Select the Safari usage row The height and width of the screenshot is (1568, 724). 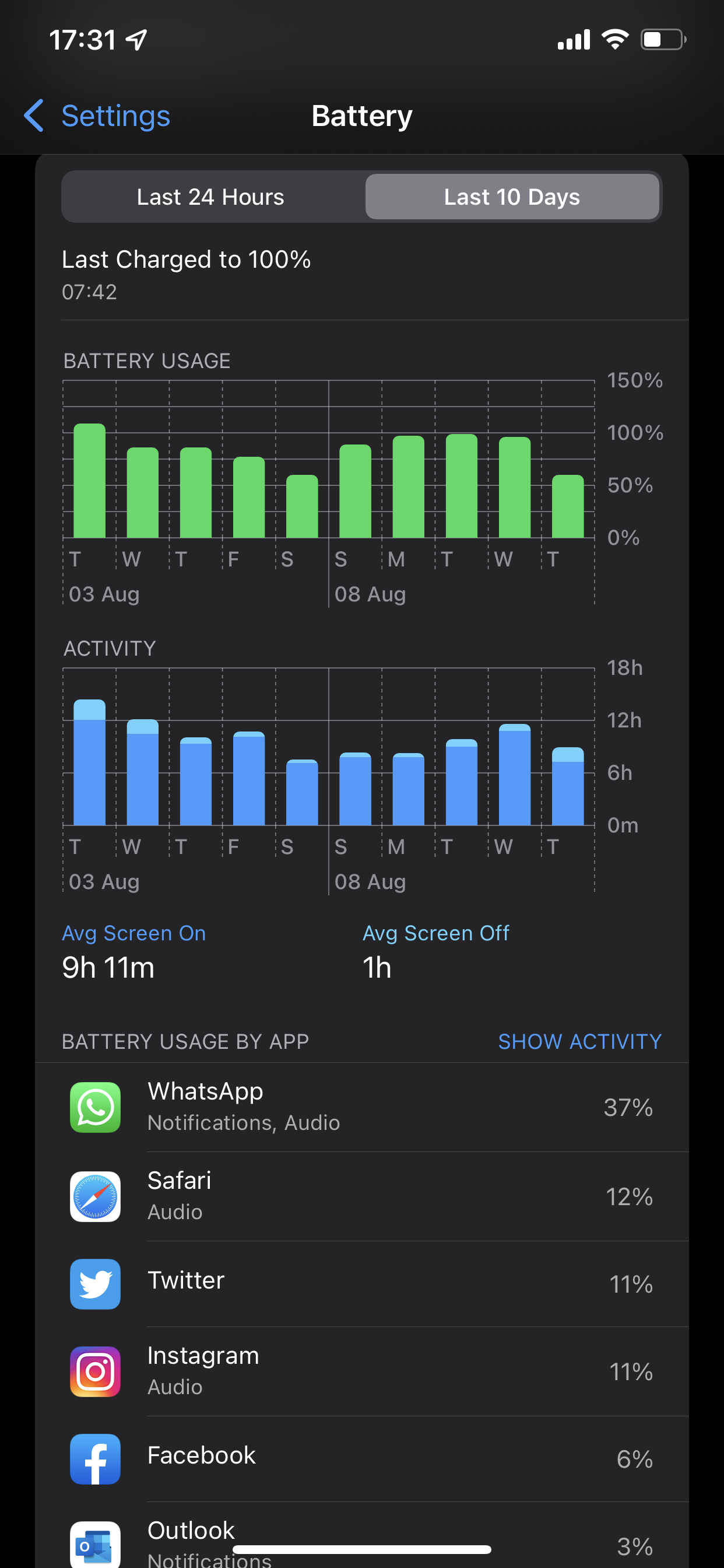[x=361, y=1196]
